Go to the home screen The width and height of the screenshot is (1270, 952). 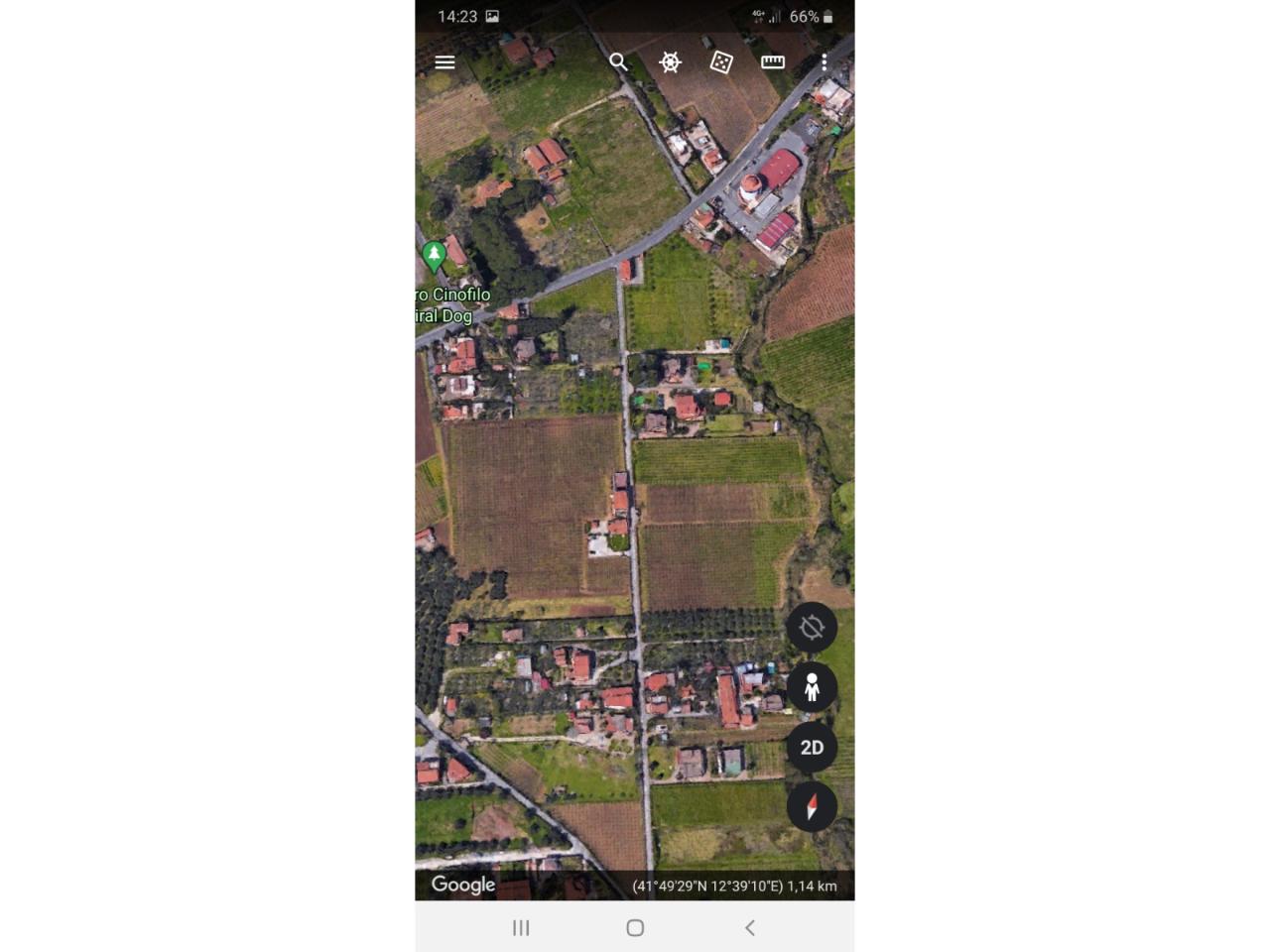(x=635, y=927)
